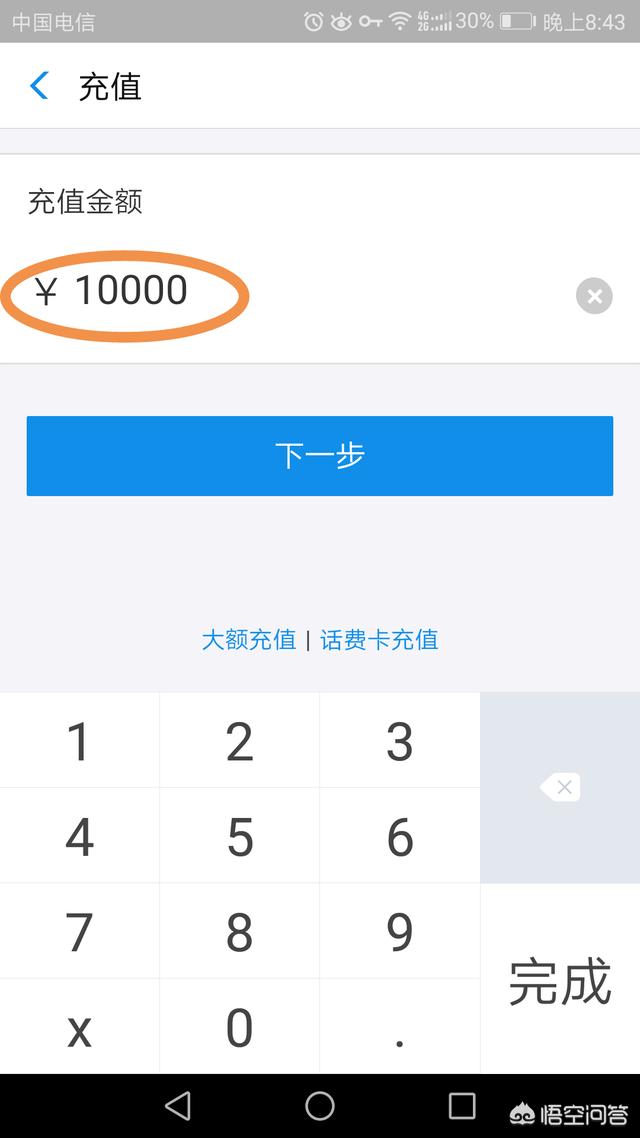Enter digit 0 on the keypad
Viewport: 640px width, 1138px height.
tap(239, 1027)
